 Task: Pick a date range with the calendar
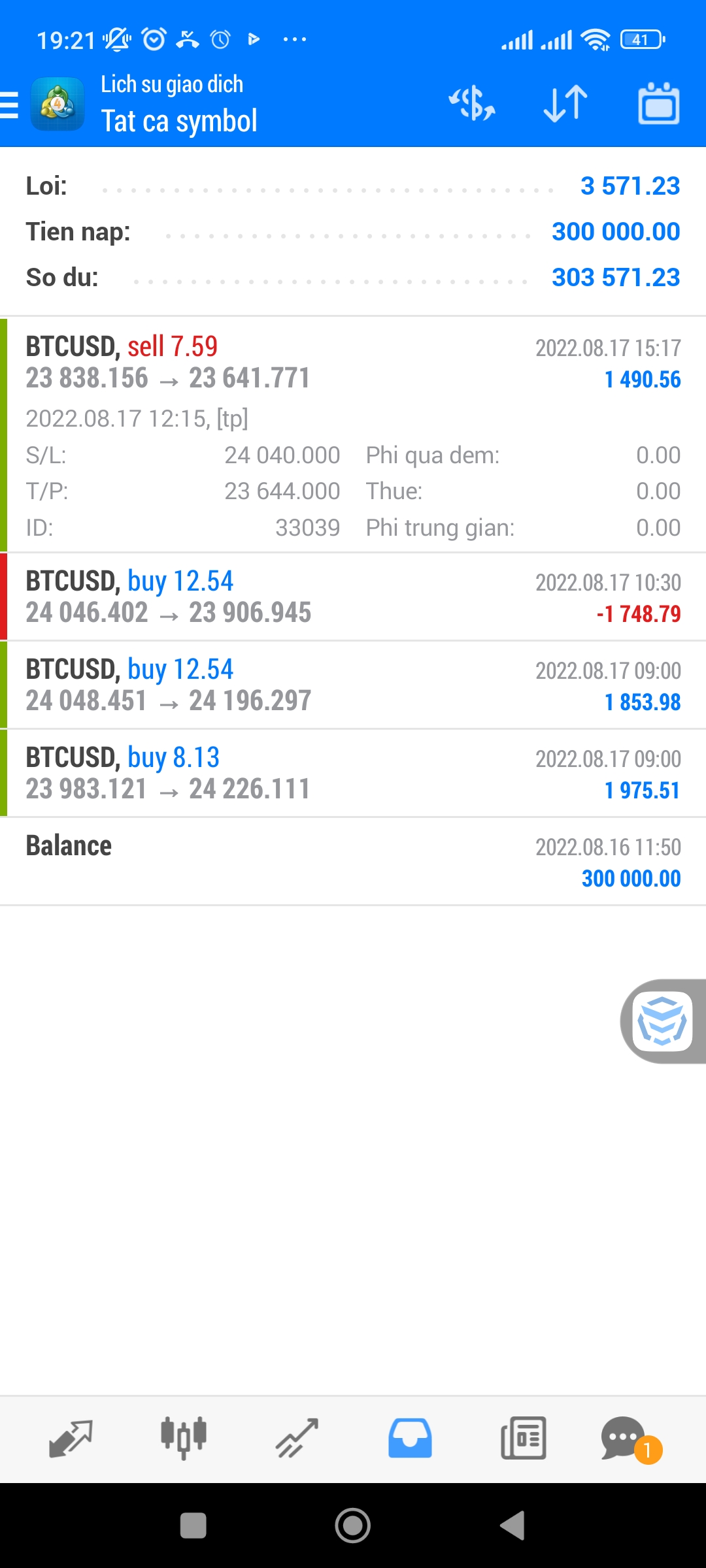coord(658,105)
